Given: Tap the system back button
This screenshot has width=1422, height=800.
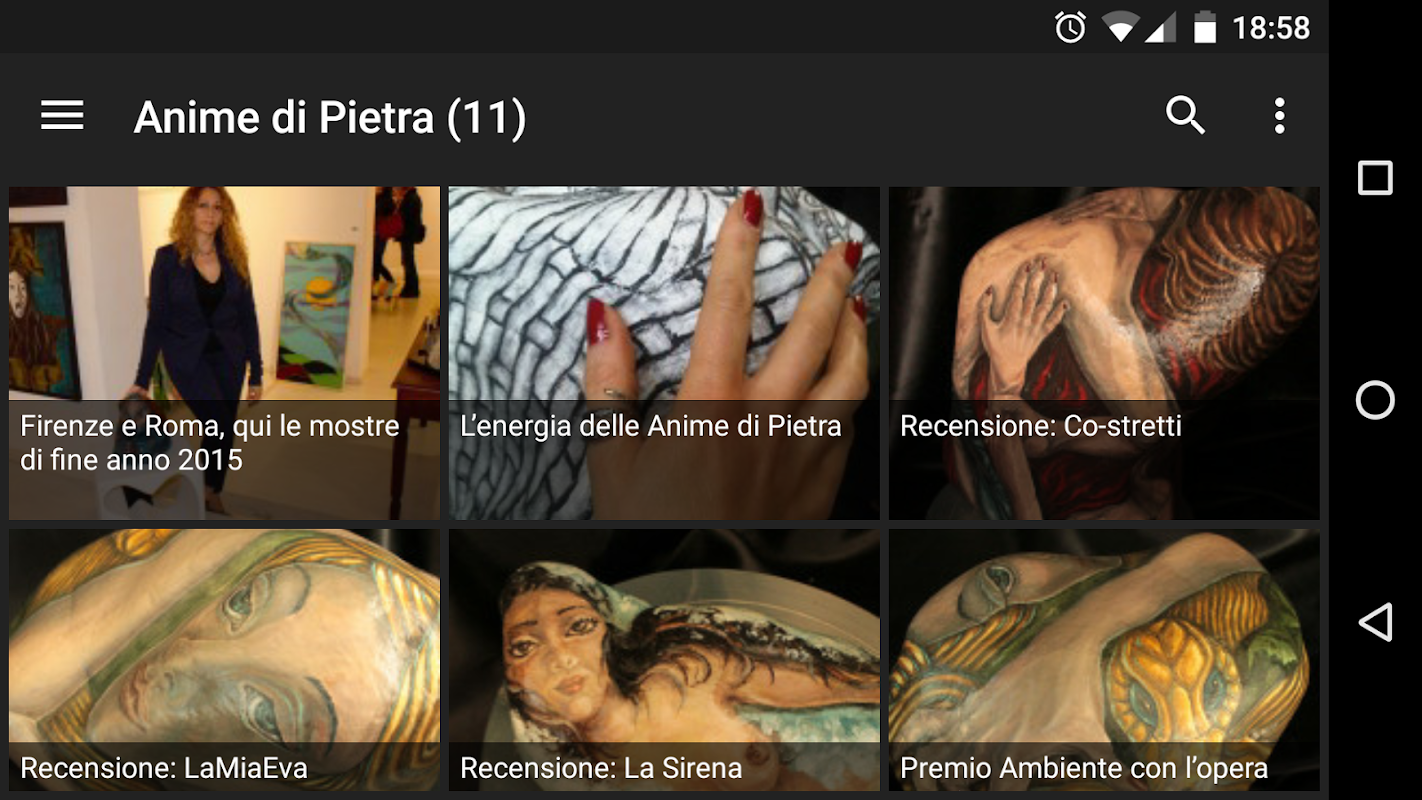Looking at the screenshot, I should pyautogui.click(x=1375, y=622).
